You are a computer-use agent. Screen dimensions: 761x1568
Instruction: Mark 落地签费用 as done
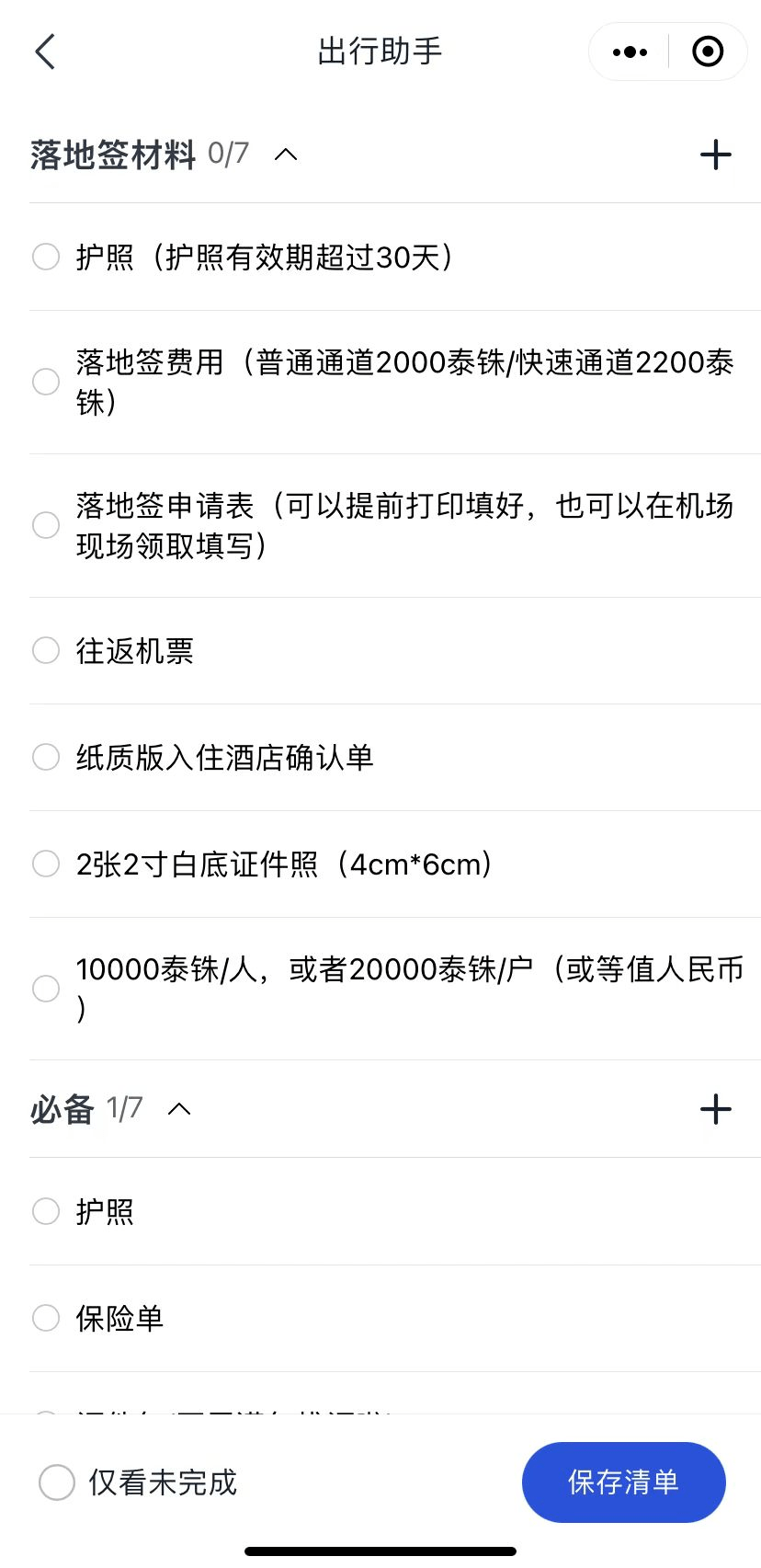click(x=46, y=382)
